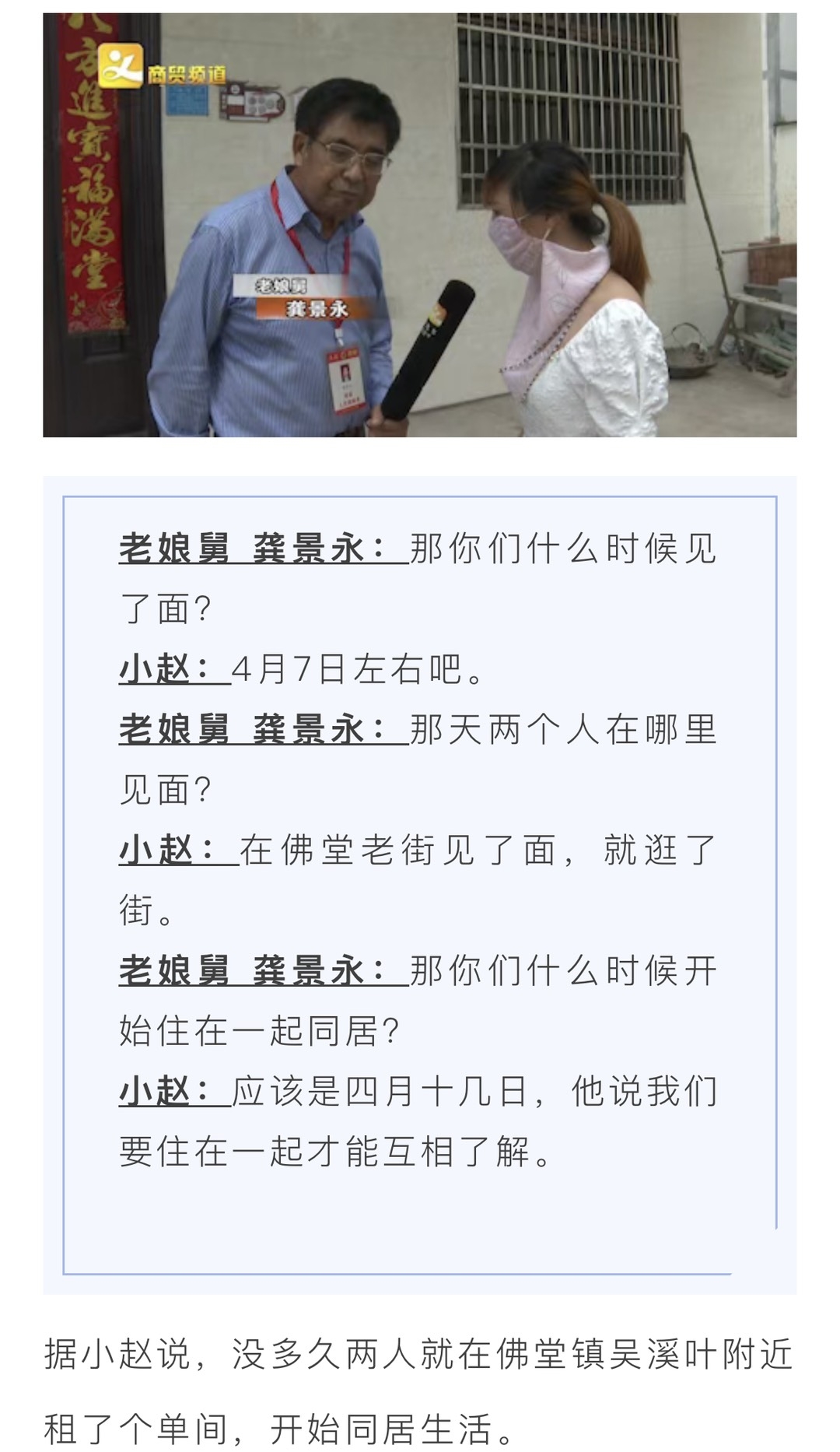This screenshot has width=840, height=1452.
Task: Open the interview photo in the article
Action: click(x=420, y=224)
